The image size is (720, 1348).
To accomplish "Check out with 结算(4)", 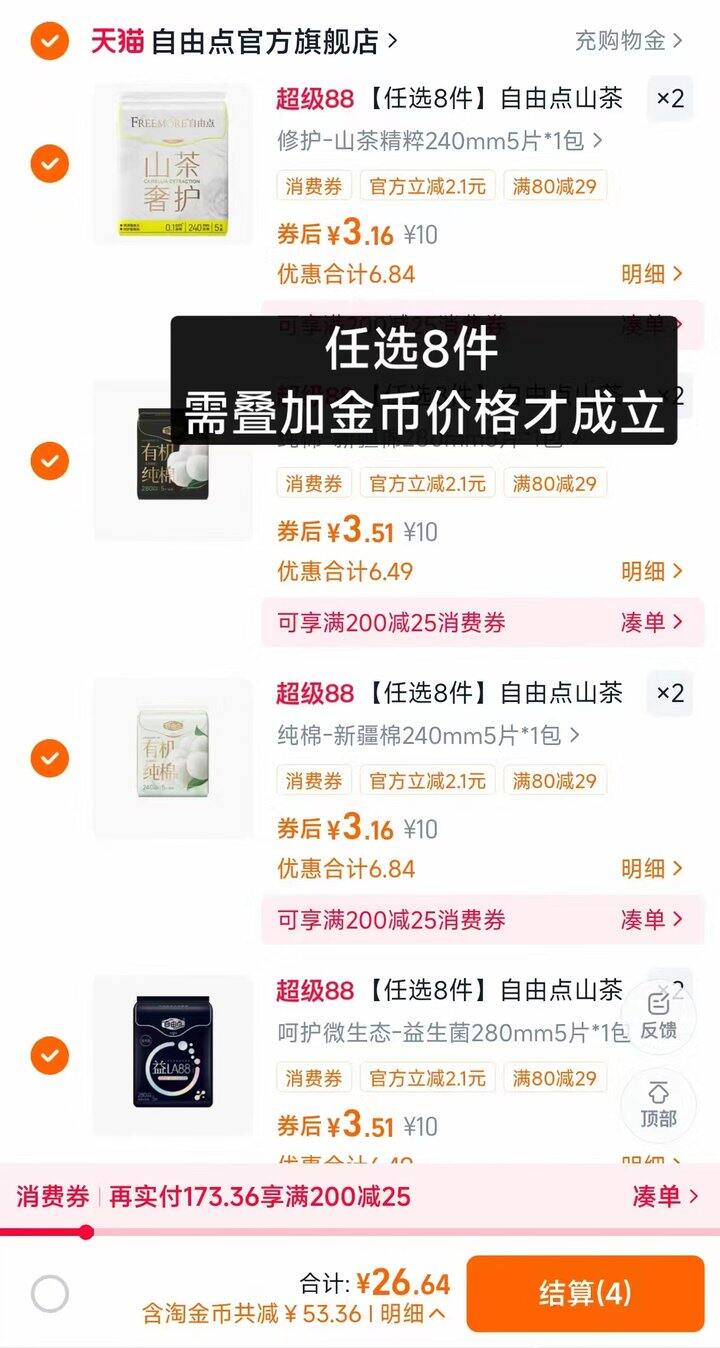I will (585, 1294).
